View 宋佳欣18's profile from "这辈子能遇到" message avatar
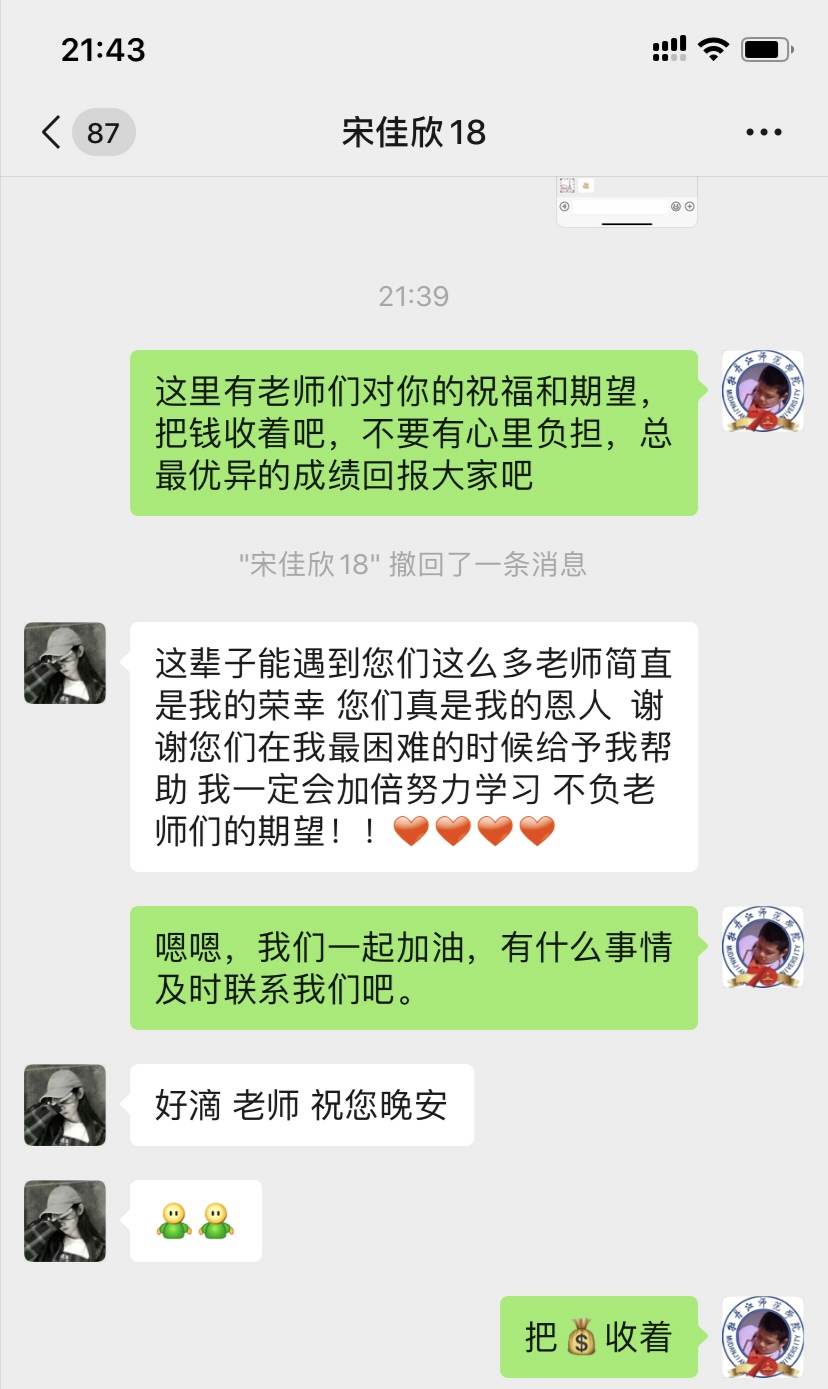 tap(65, 663)
